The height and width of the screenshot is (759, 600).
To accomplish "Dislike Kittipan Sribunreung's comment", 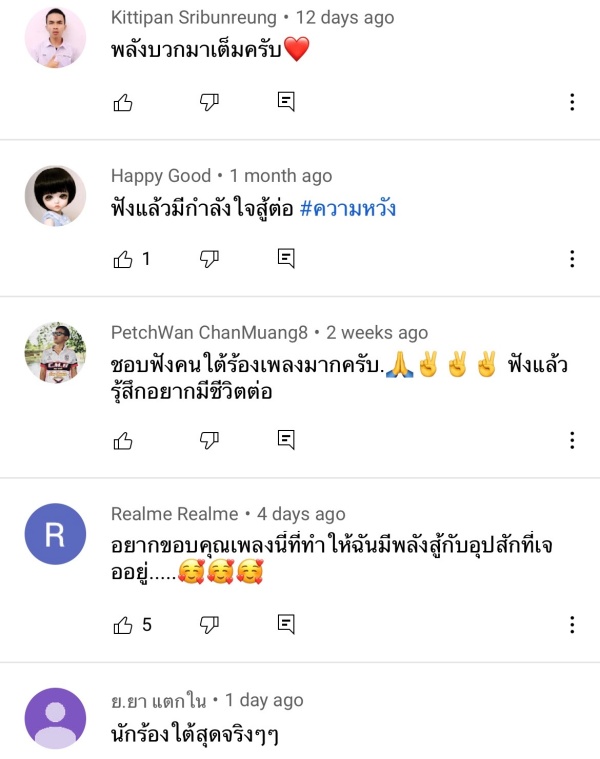I will 209,101.
